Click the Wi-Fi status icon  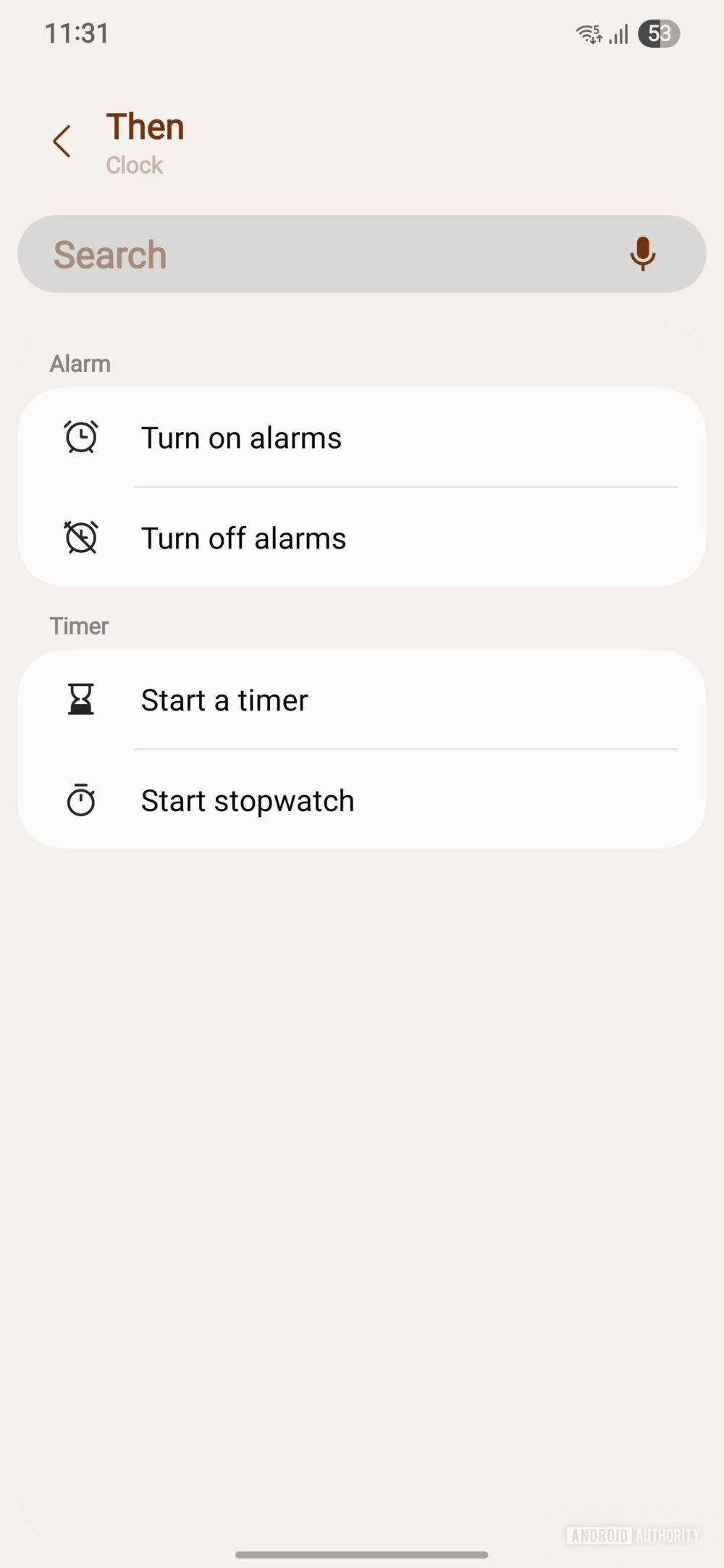[586, 33]
